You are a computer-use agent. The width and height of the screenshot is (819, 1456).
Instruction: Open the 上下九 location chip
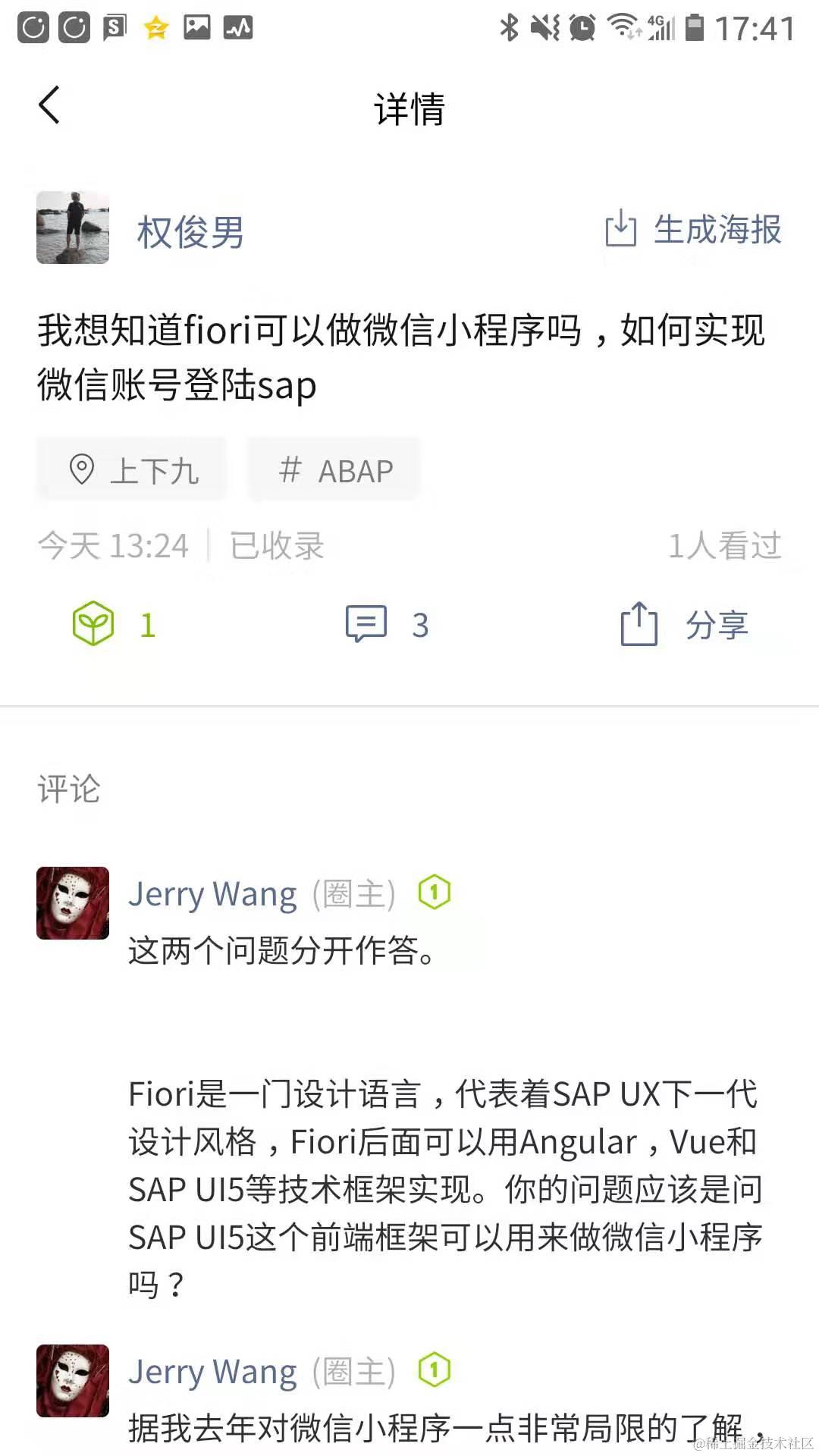[x=132, y=470]
